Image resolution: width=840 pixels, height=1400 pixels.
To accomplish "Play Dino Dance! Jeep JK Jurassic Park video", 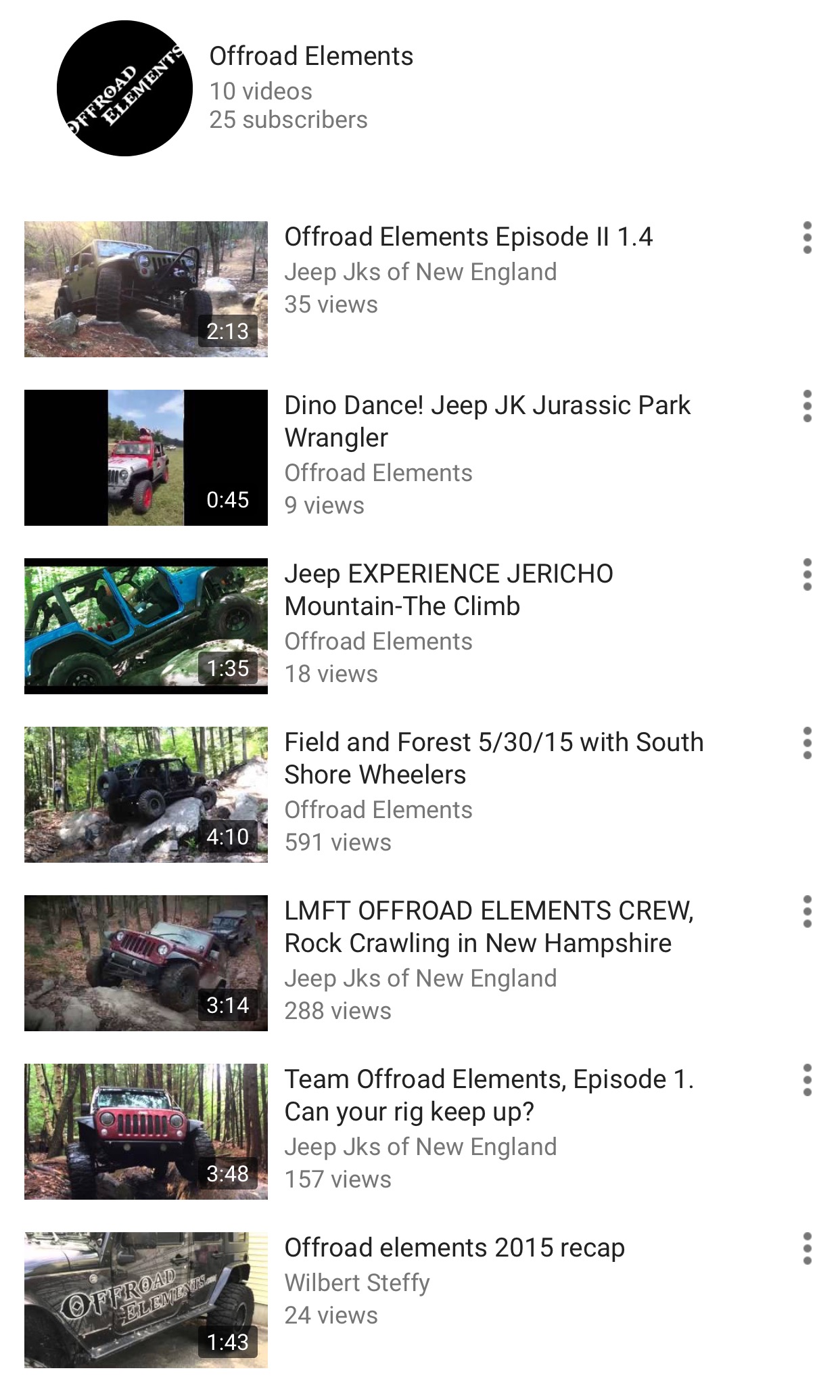I will pos(146,457).
